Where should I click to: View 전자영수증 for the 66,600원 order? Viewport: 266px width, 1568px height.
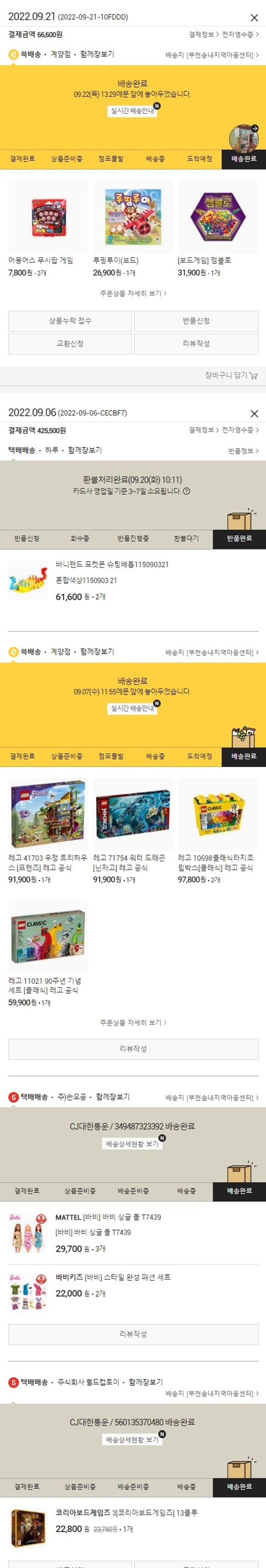pyautogui.click(x=240, y=35)
